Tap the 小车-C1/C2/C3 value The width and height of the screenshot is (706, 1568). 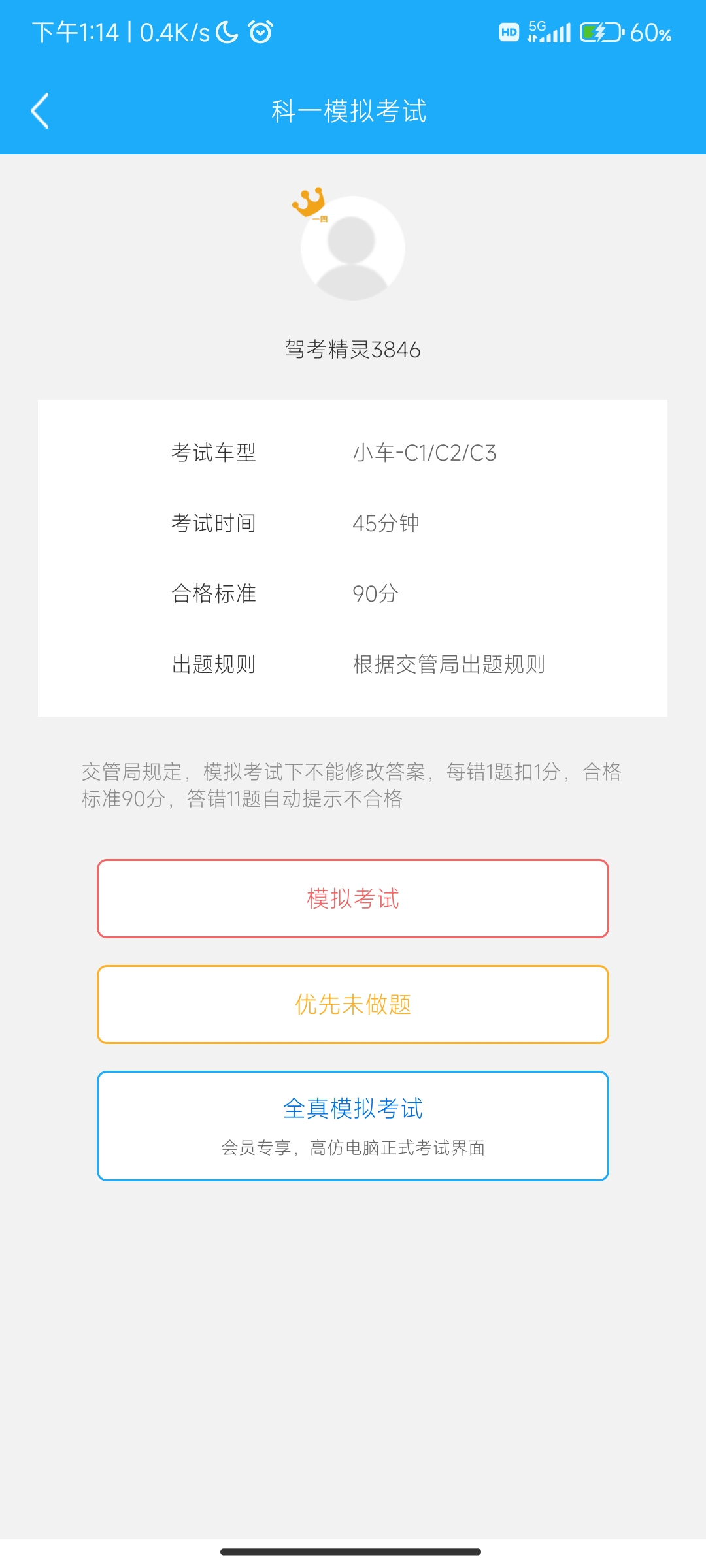point(425,453)
